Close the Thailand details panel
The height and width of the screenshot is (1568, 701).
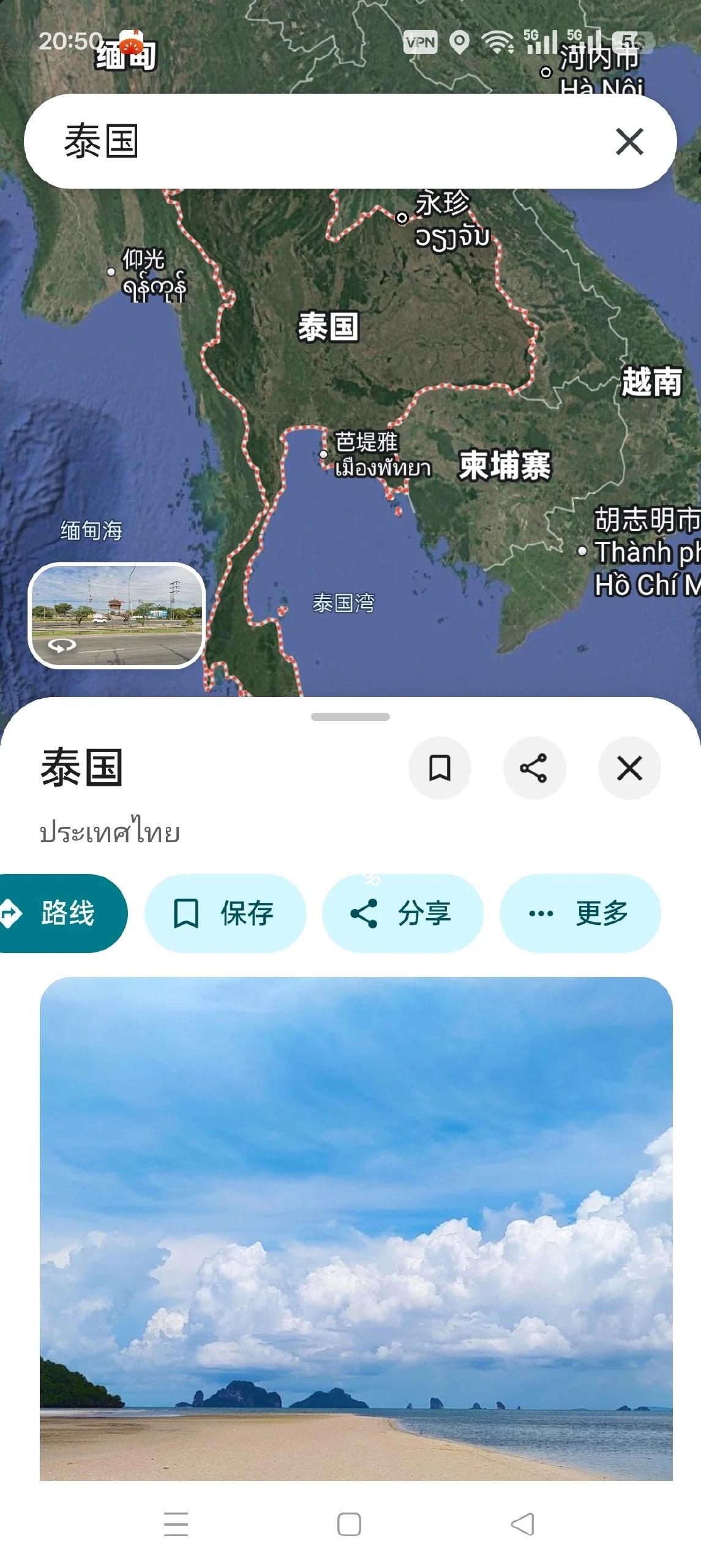tap(629, 769)
